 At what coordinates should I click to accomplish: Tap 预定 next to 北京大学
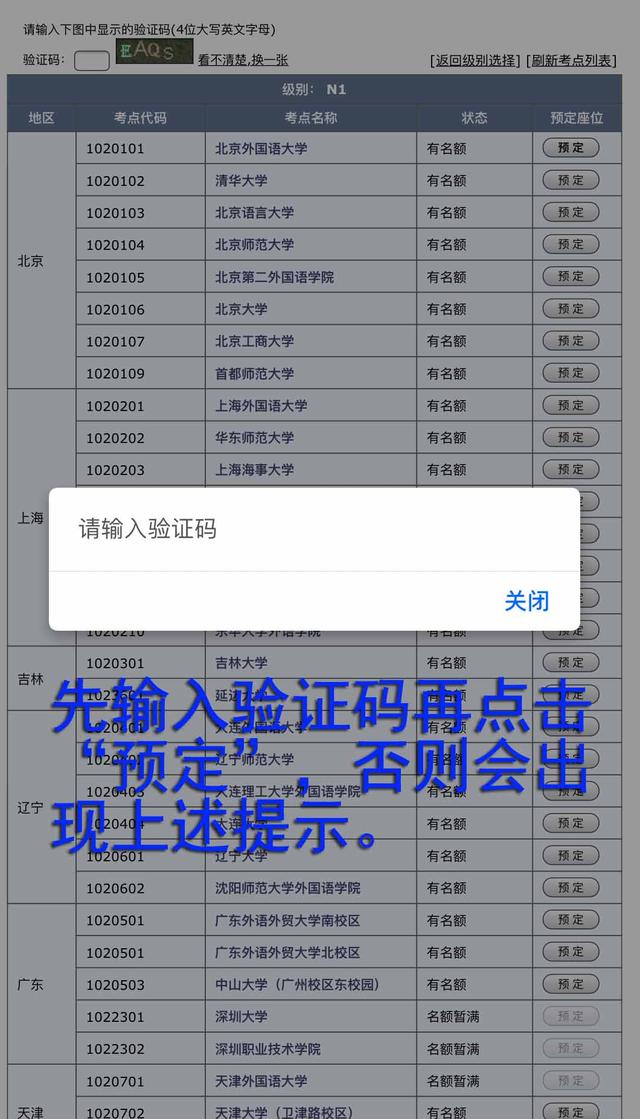[x=570, y=309]
